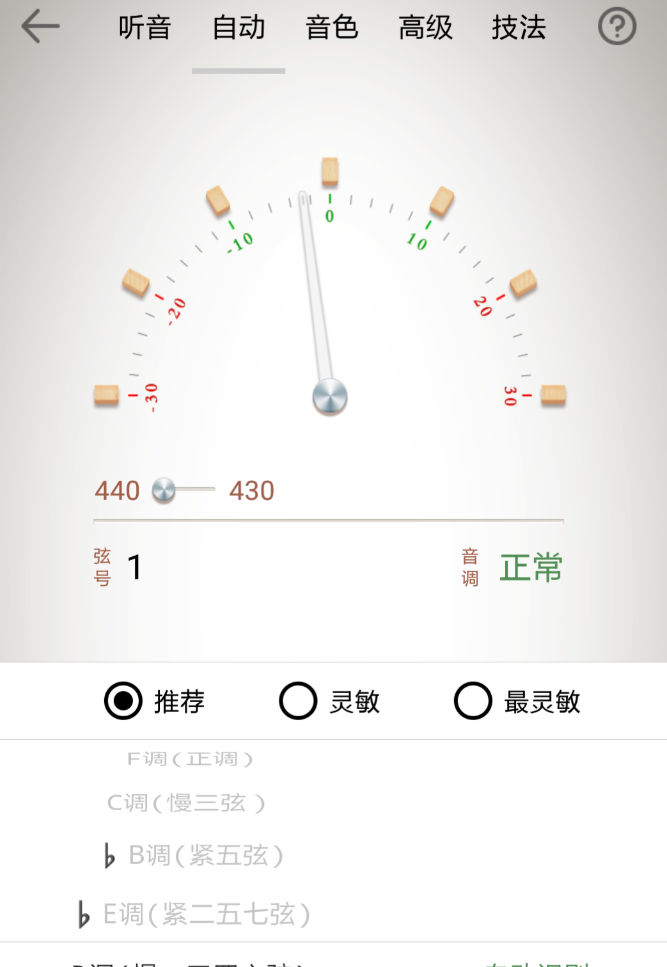Select the 自动 tab

(x=239, y=27)
